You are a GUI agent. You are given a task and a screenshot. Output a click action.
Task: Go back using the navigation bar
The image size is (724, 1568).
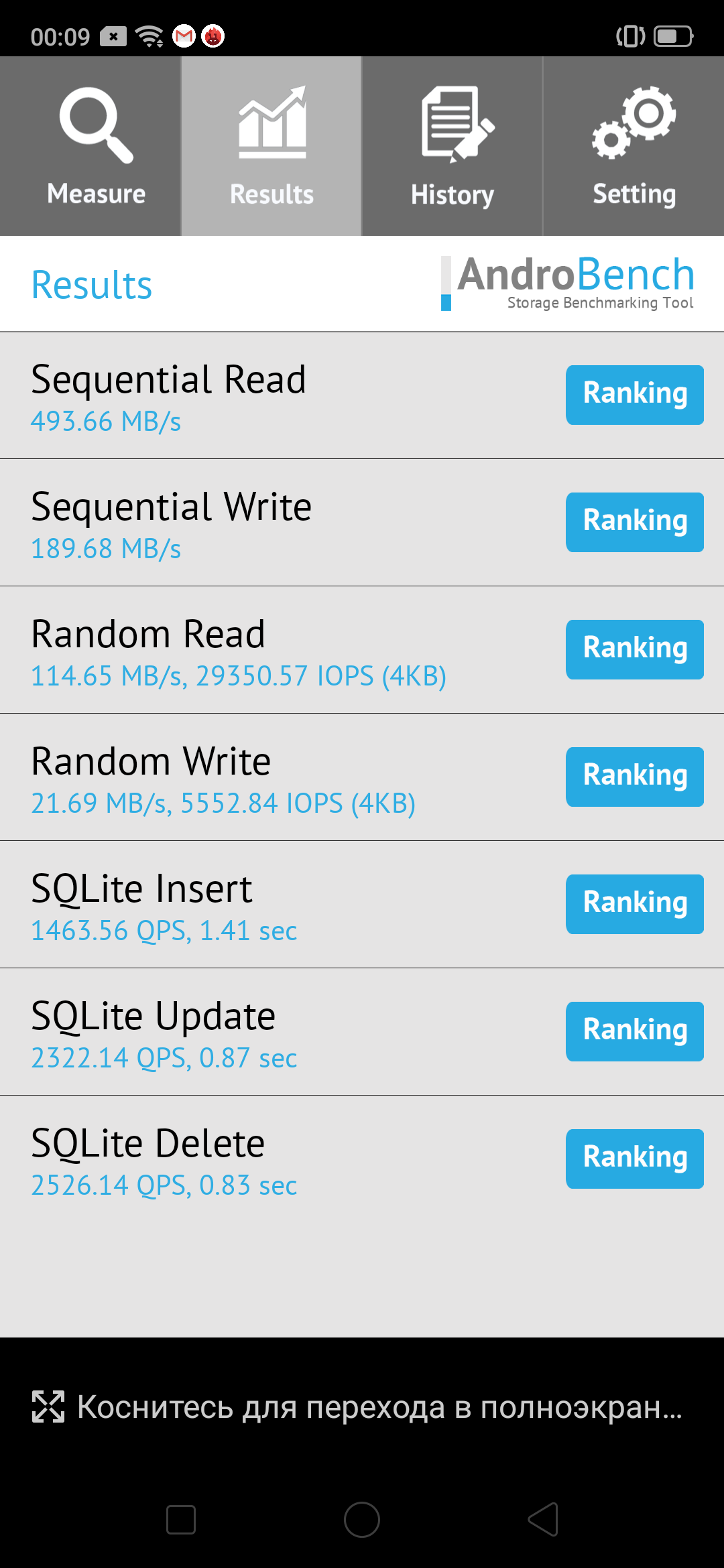click(543, 1519)
